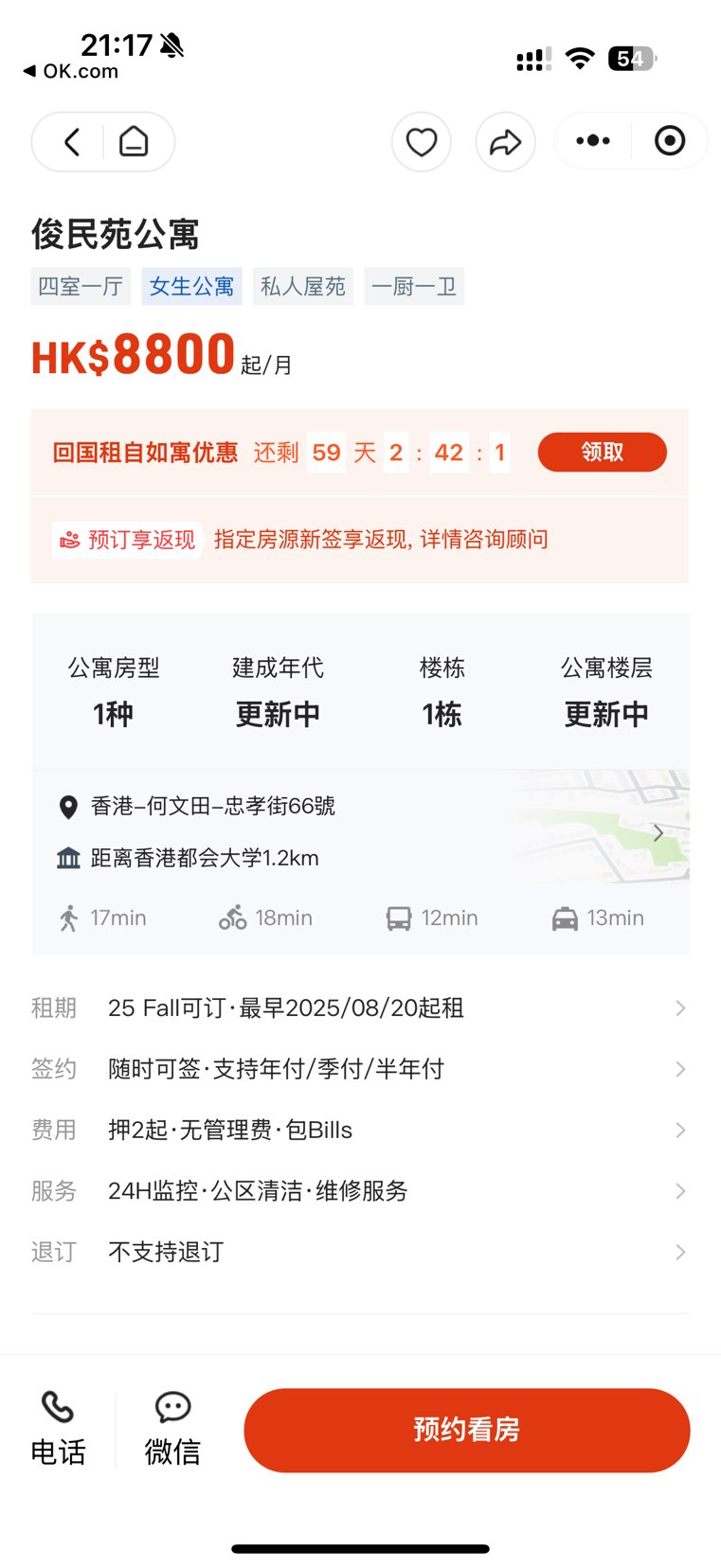The height and width of the screenshot is (1568, 721).
Task: Share this apartment listing
Action: pyautogui.click(x=505, y=142)
